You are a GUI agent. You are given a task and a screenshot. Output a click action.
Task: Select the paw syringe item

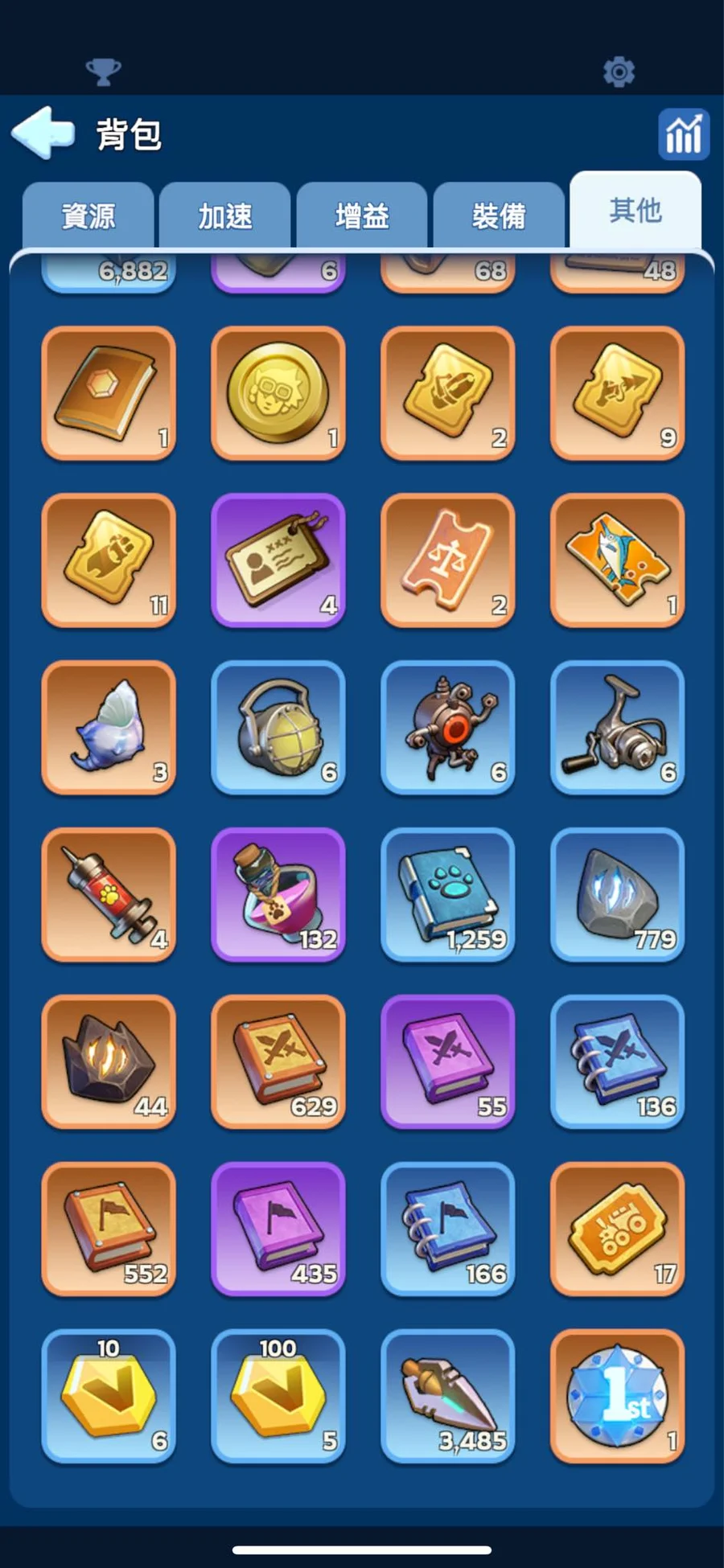109,895
